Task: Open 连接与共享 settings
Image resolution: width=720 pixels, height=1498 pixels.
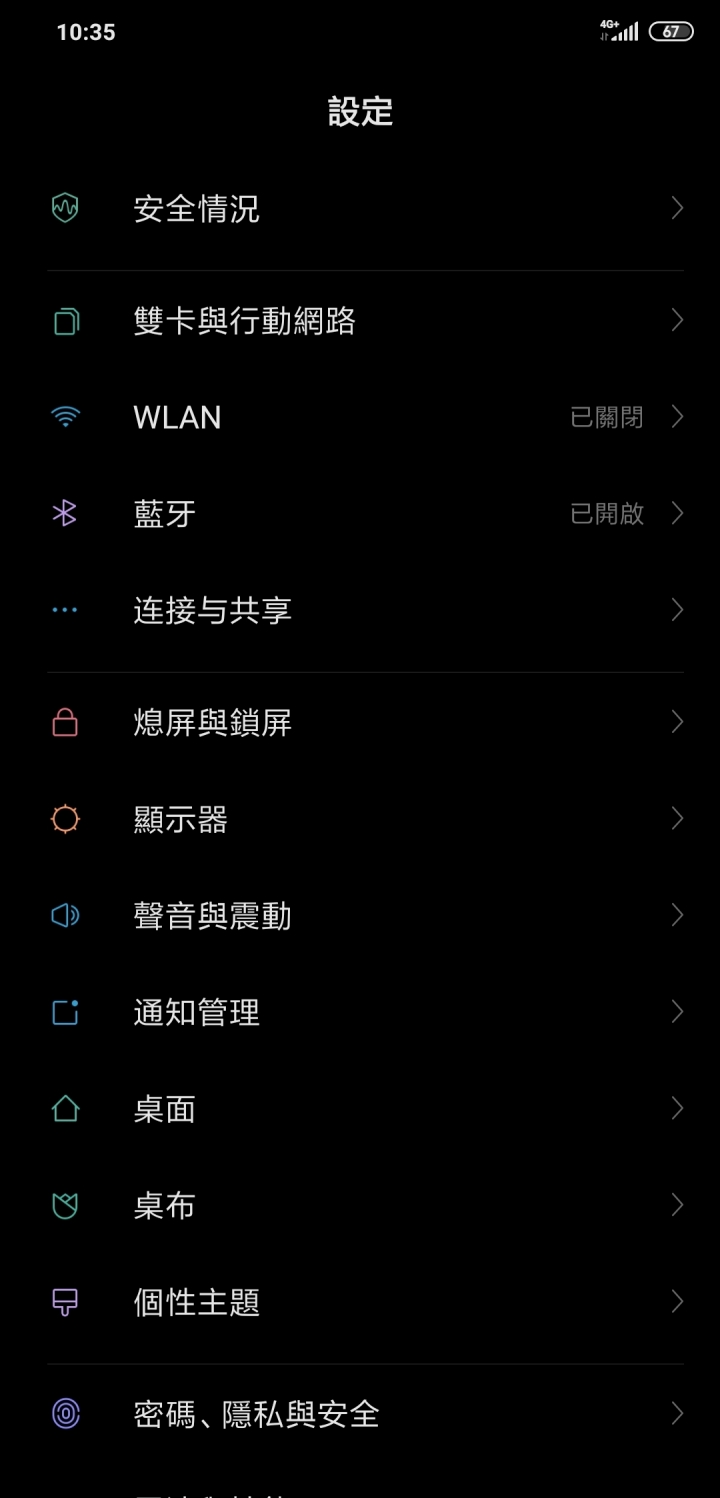Action: coord(360,610)
